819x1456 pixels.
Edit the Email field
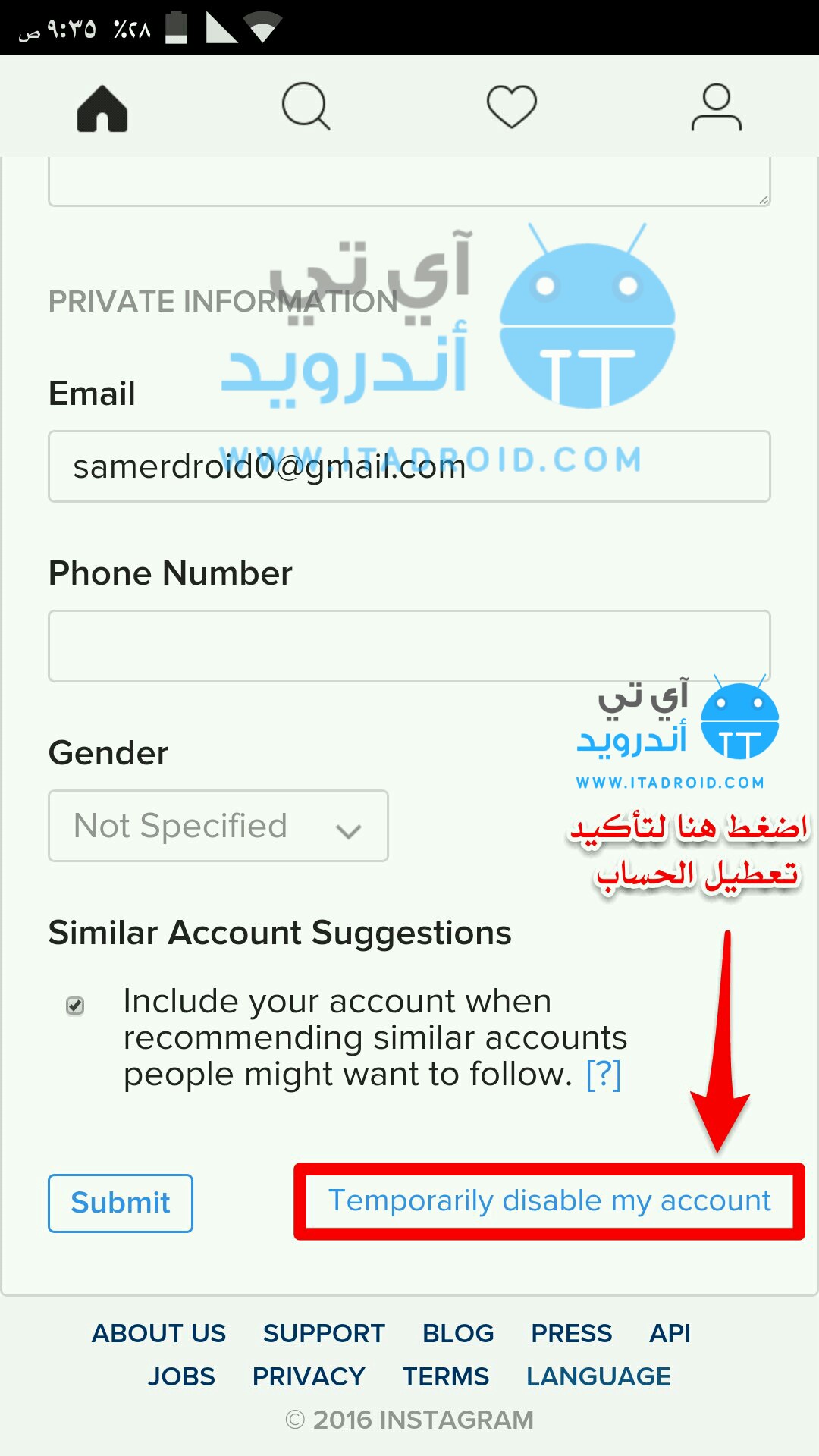point(409,466)
